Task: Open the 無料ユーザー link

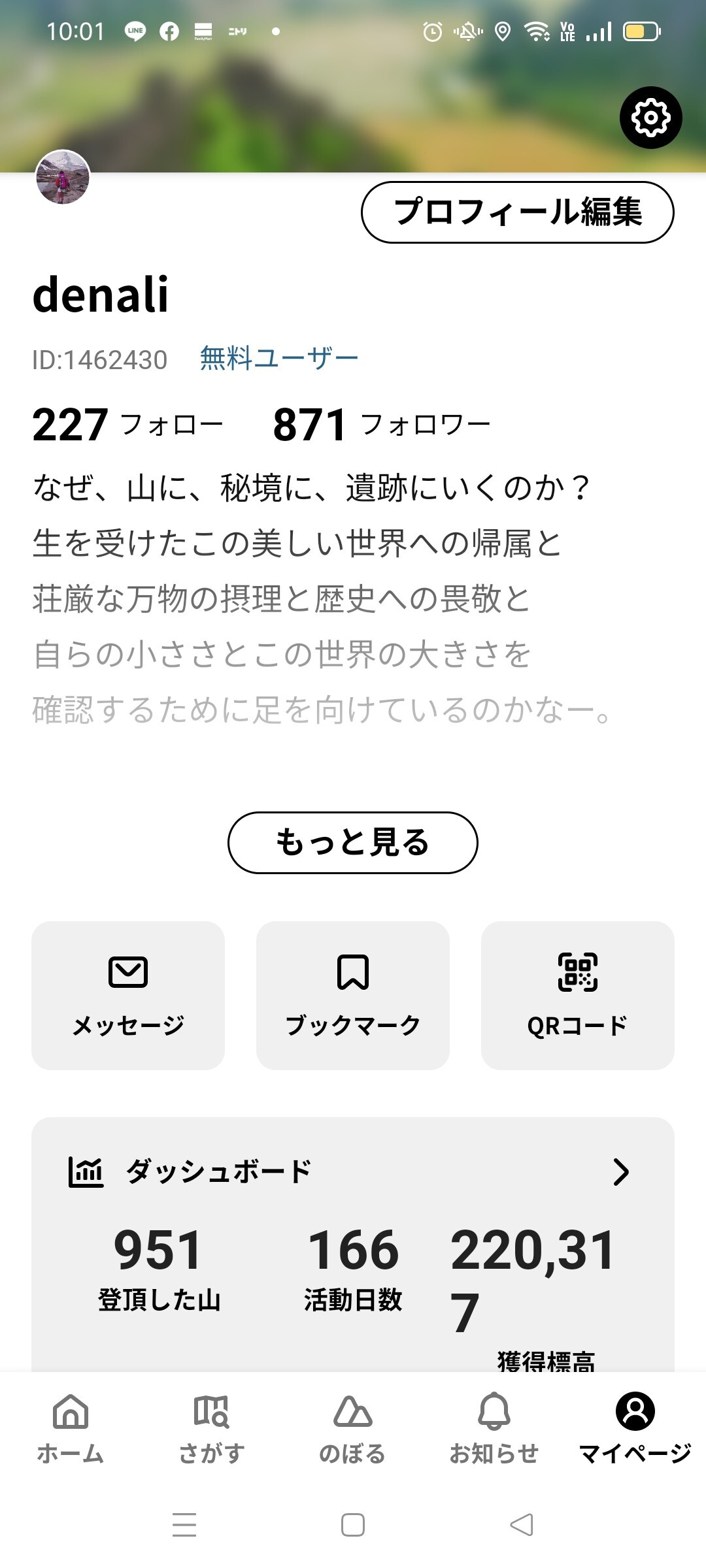Action: click(x=277, y=357)
